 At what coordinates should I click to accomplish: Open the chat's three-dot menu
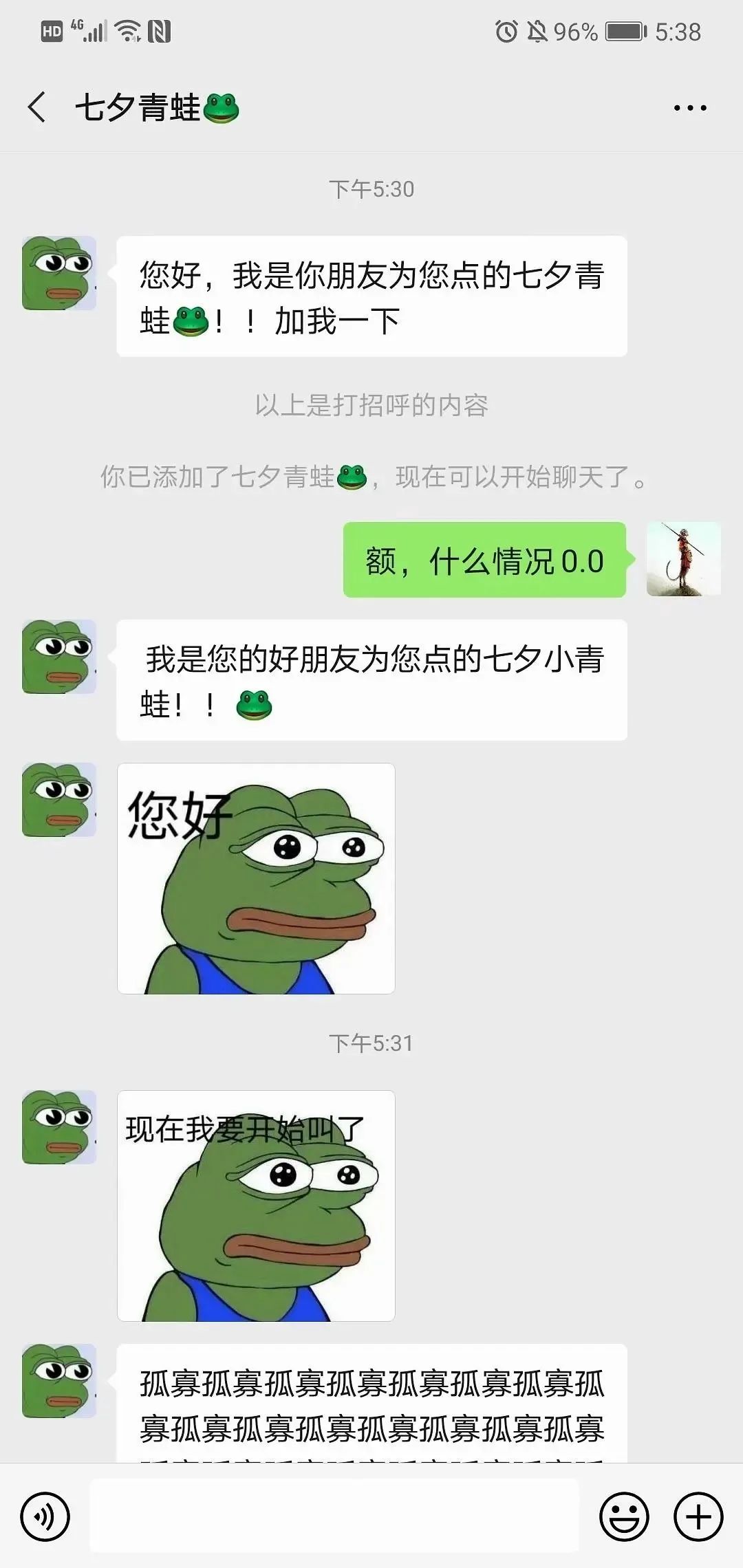click(x=690, y=108)
